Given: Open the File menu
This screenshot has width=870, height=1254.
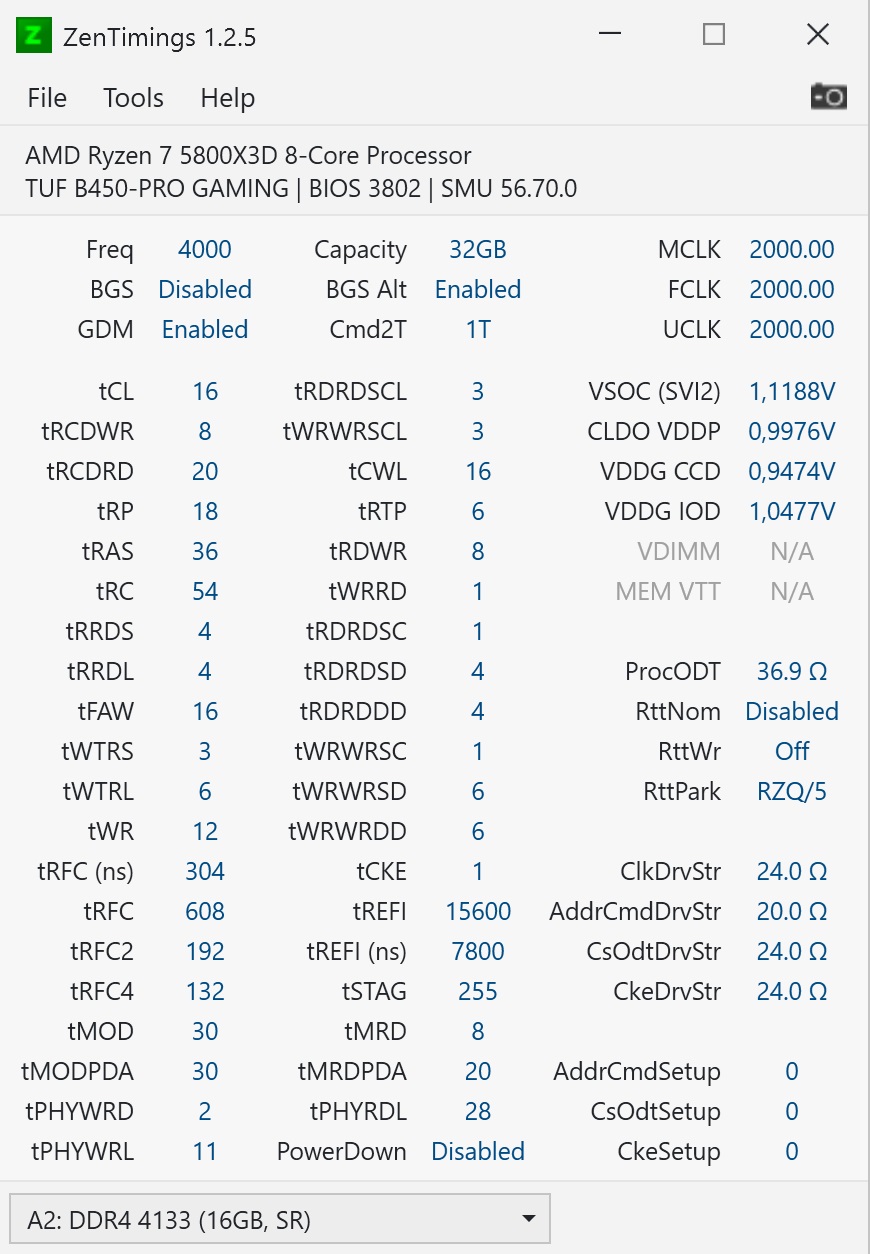Looking at the screenshot, I should pos(47,98).
